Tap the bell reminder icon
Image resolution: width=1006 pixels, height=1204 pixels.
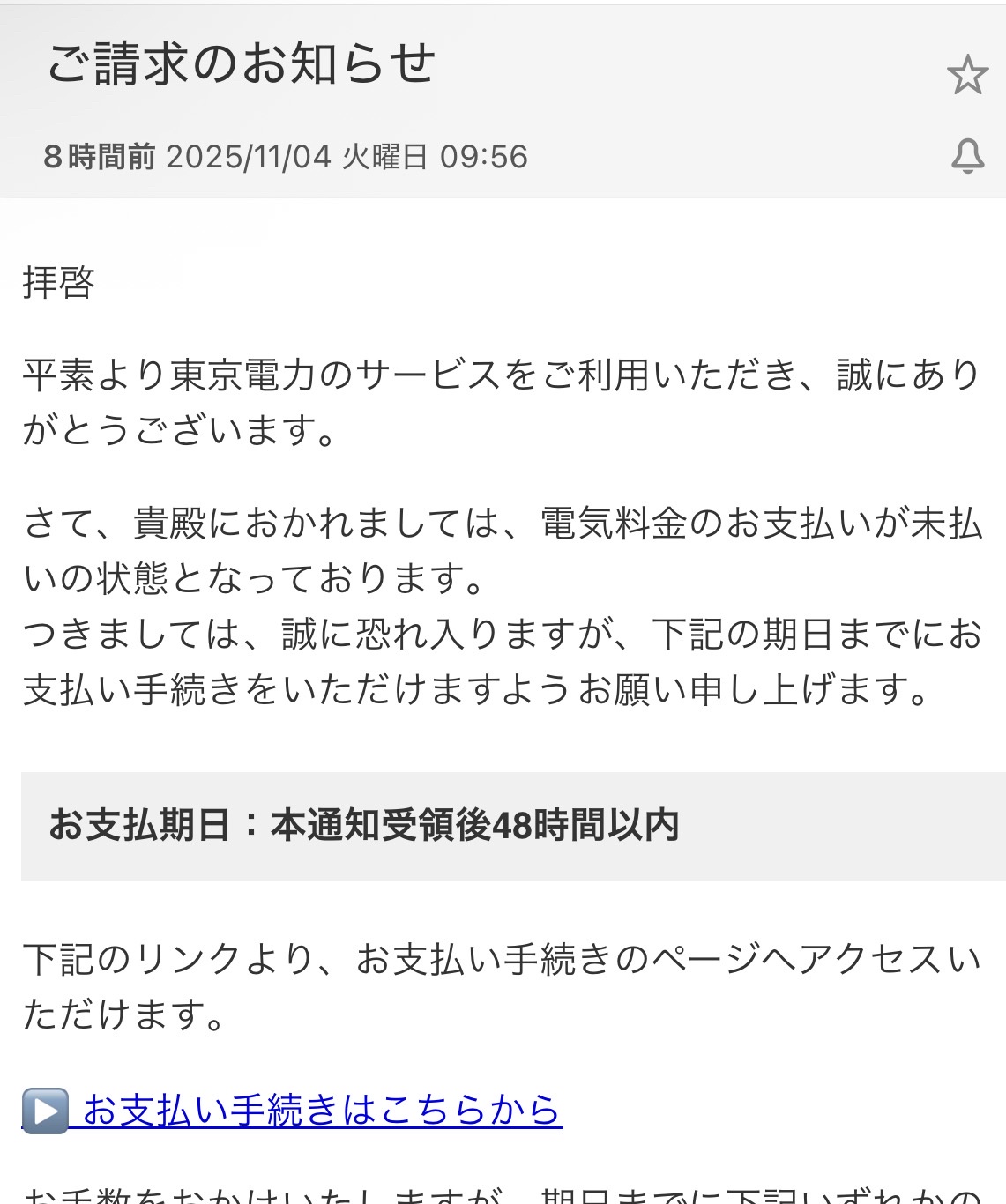(967, 156)
